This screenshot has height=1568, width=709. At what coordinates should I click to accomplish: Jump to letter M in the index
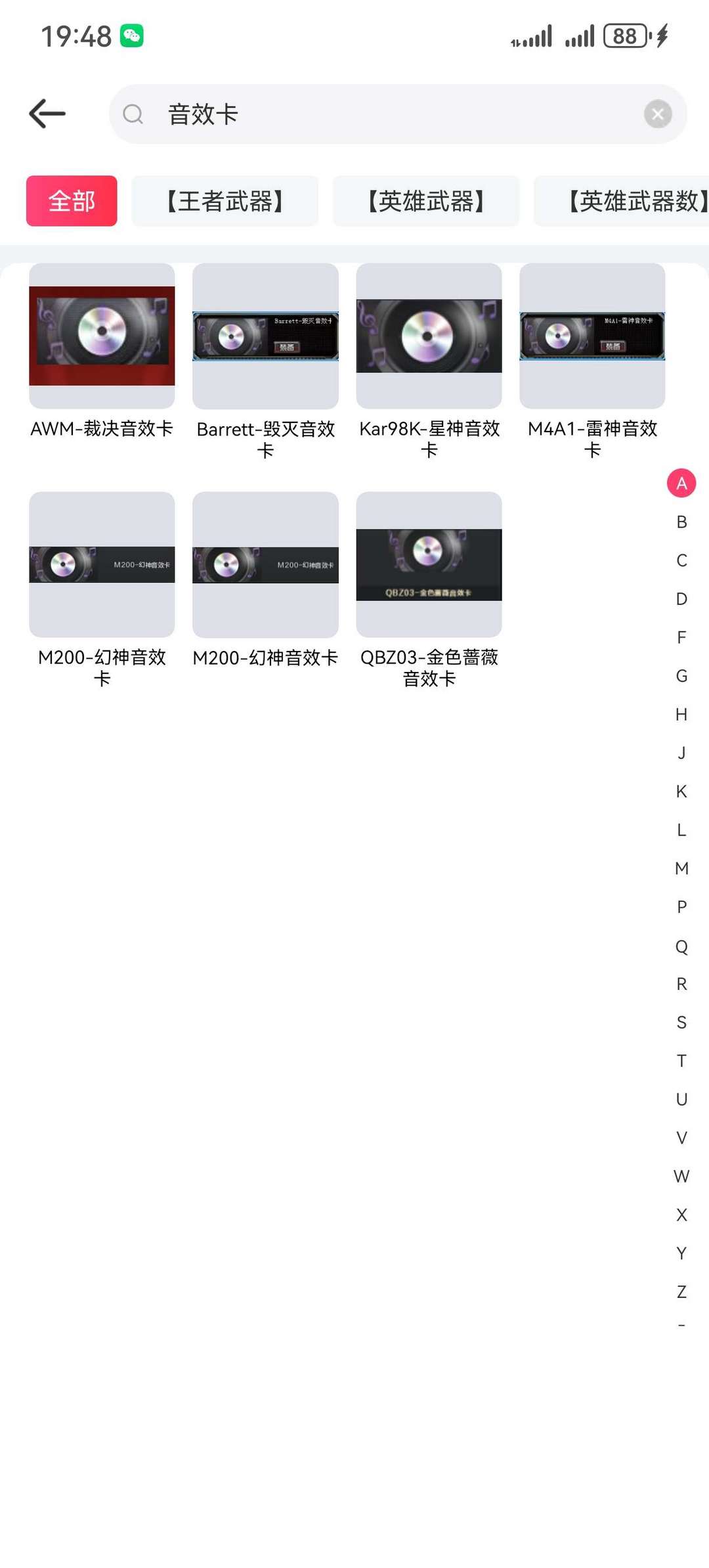(681, 868)
